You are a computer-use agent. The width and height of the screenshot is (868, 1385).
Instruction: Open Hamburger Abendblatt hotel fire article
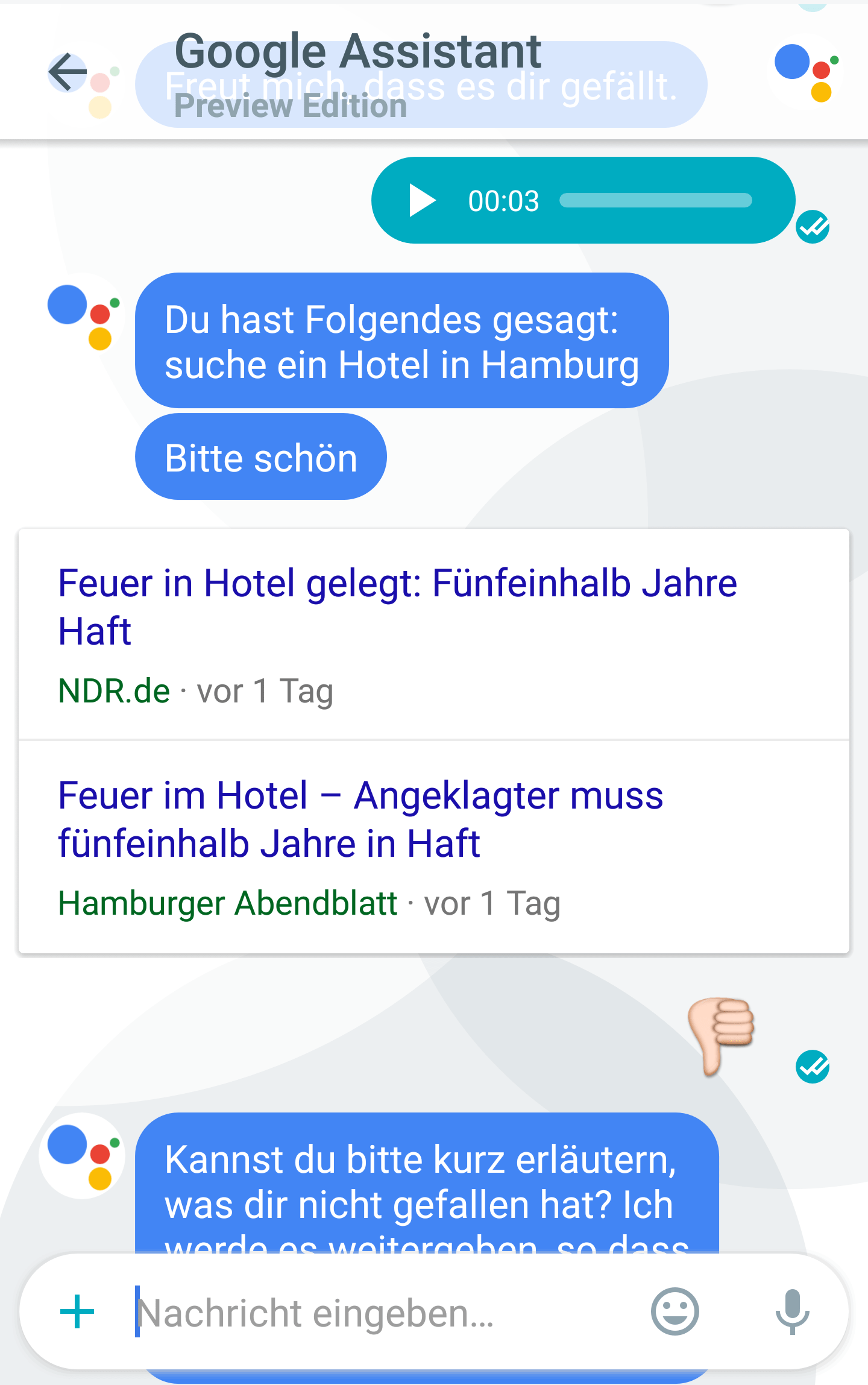(360, 820)
